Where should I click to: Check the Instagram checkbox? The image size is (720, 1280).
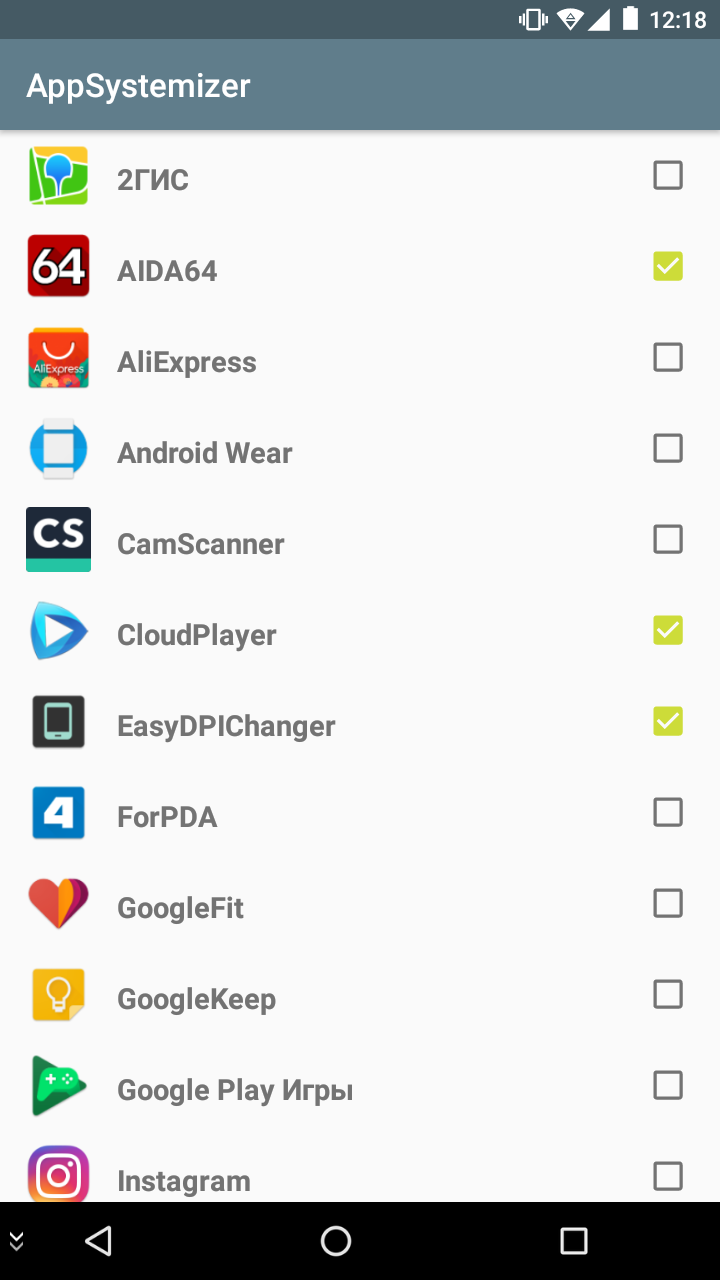668,1177
